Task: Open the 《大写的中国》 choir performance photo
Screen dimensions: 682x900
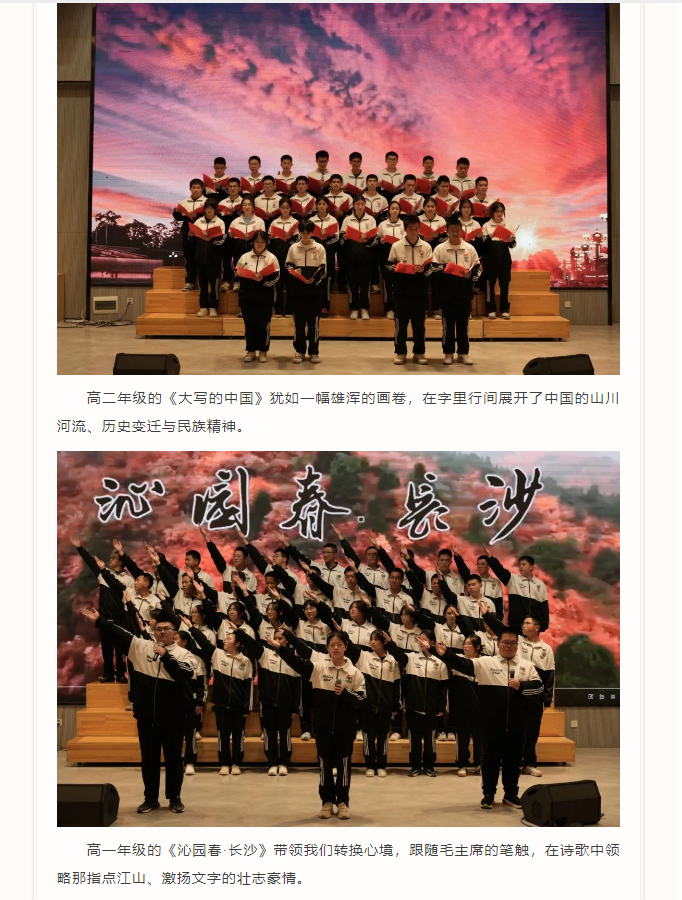Action: pyautogui.click(x=338, y=189)
